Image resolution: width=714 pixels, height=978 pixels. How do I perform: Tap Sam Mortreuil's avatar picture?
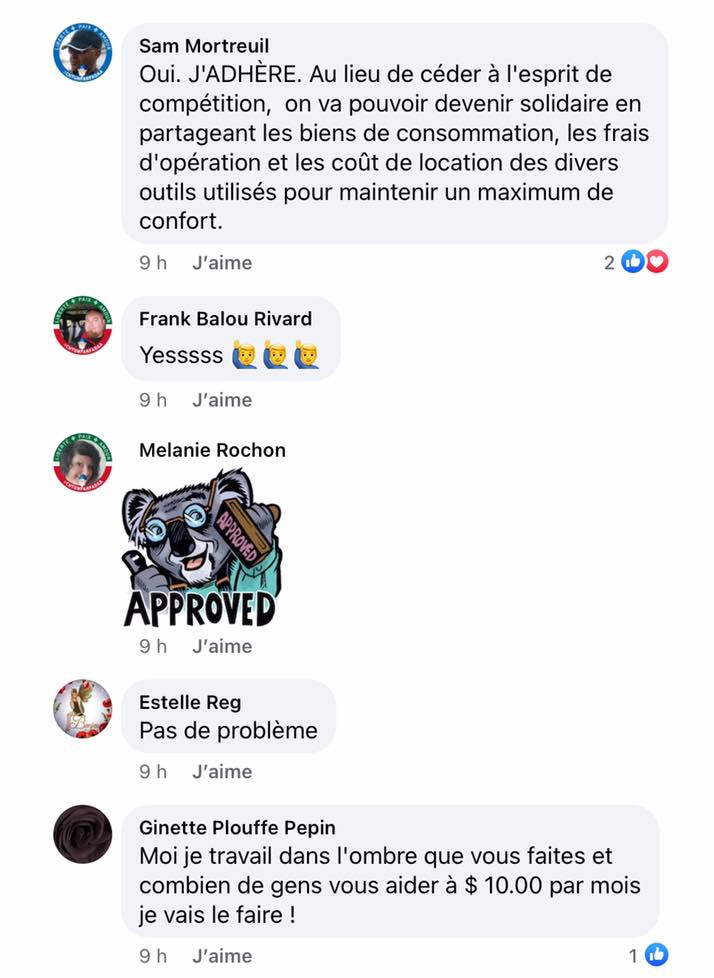[82, 52]
